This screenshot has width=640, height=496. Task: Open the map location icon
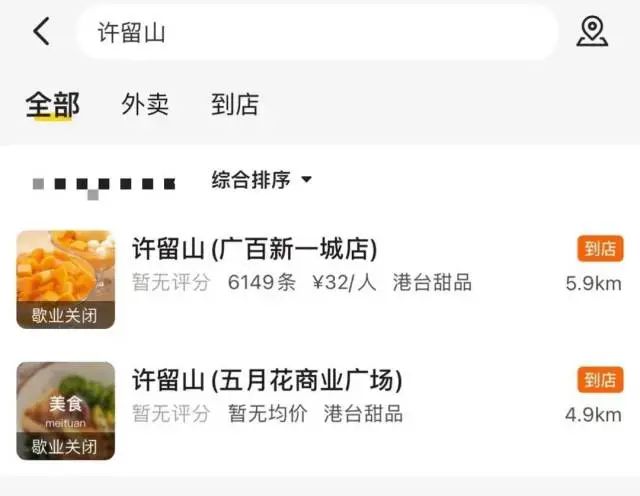[592, 31]
